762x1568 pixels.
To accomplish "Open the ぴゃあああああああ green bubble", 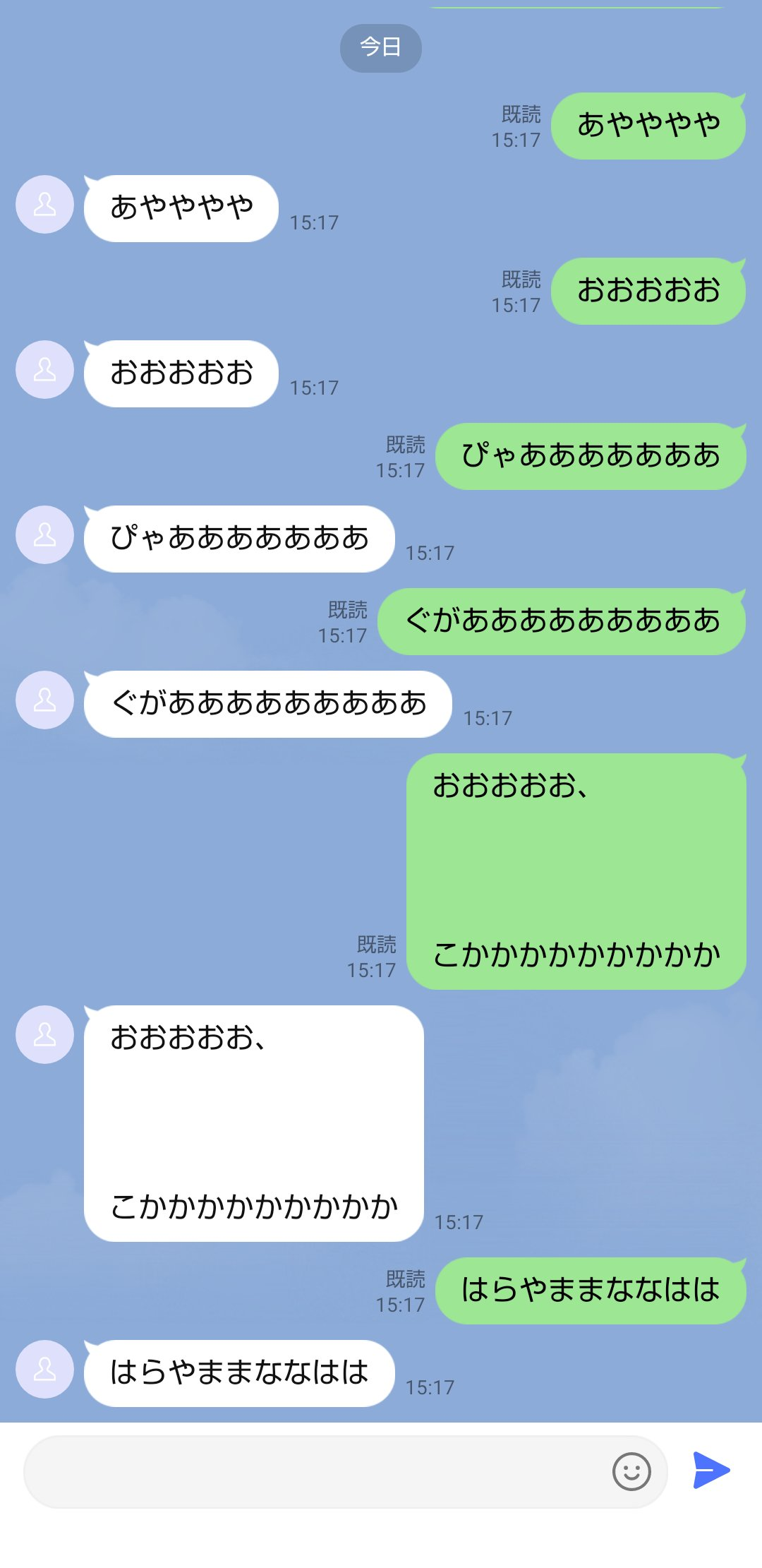I will point(591,456).
